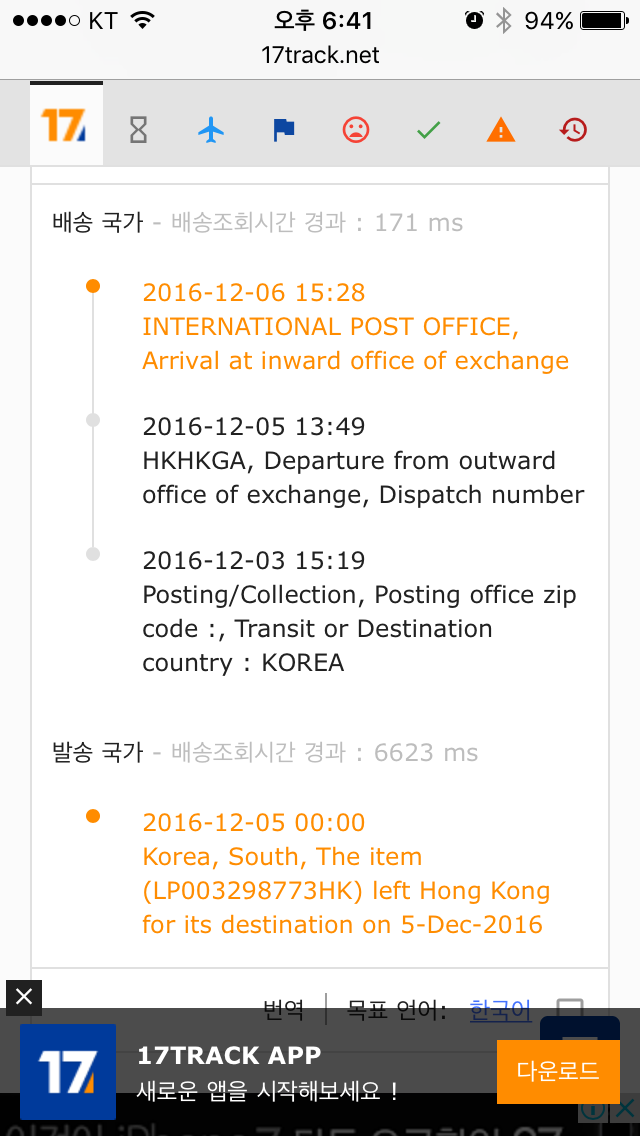Viewport: 640px width, 1136px height.
Task: Switch to the green checkmark delivered tab
Action: click(x=429, y=130)
